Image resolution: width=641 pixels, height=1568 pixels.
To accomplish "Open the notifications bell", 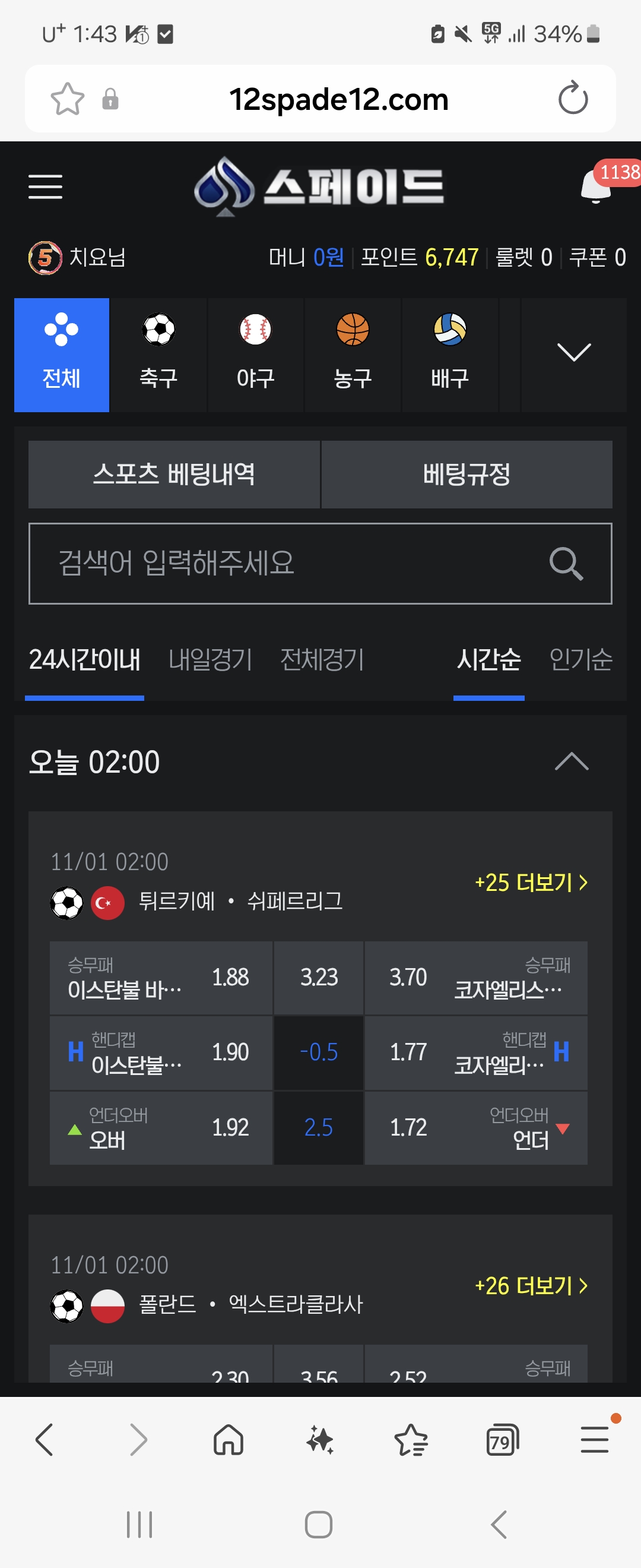I will click(596, 186).
